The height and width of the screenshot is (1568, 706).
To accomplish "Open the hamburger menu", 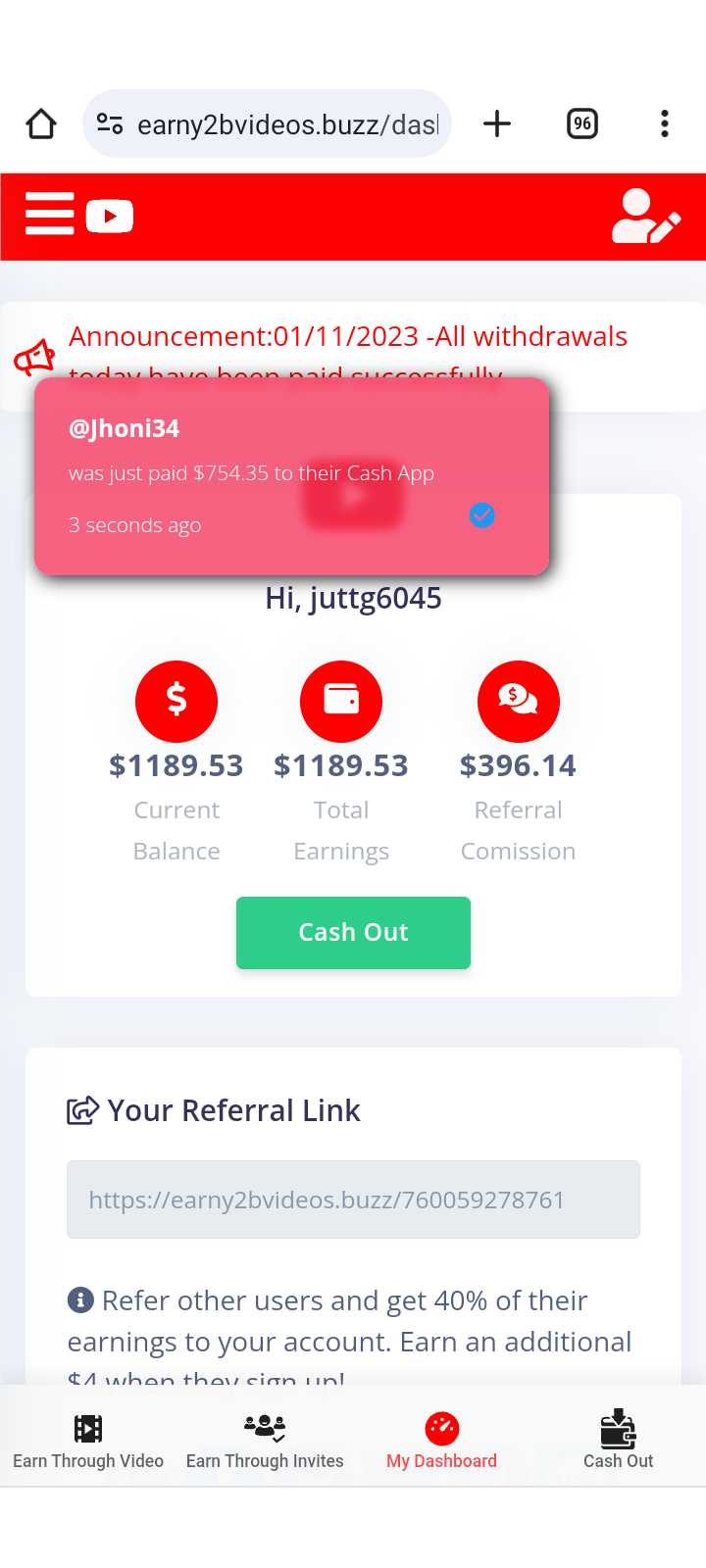I will click(50, 214).
